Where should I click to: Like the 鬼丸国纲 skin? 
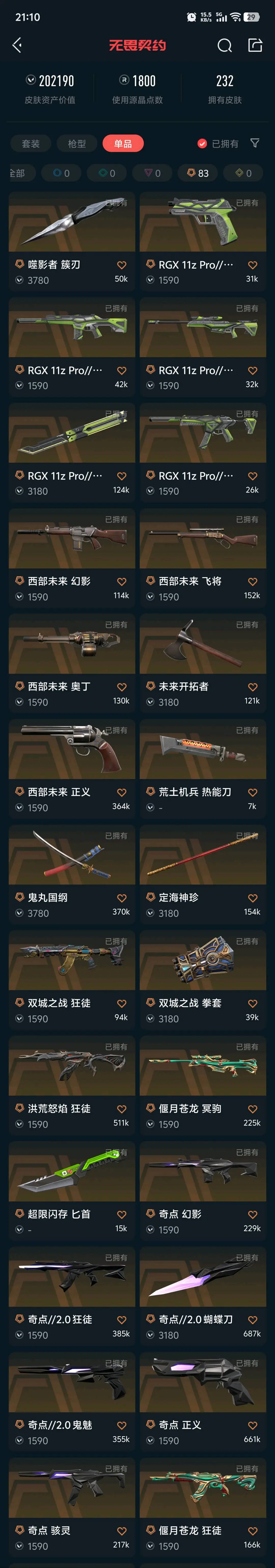[x=121, y=898]
